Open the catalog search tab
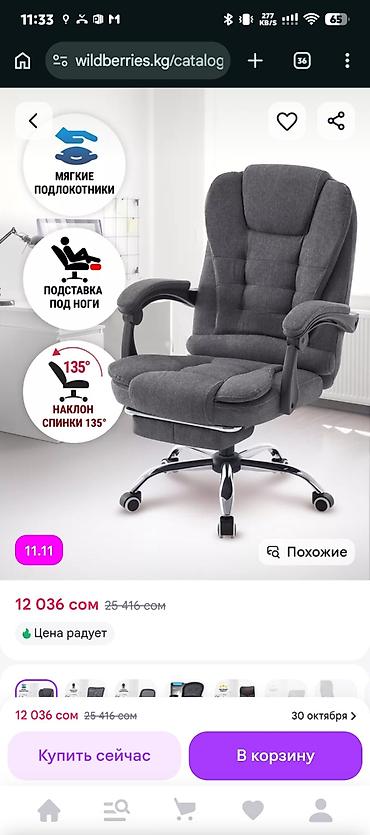 coord(117,811)
